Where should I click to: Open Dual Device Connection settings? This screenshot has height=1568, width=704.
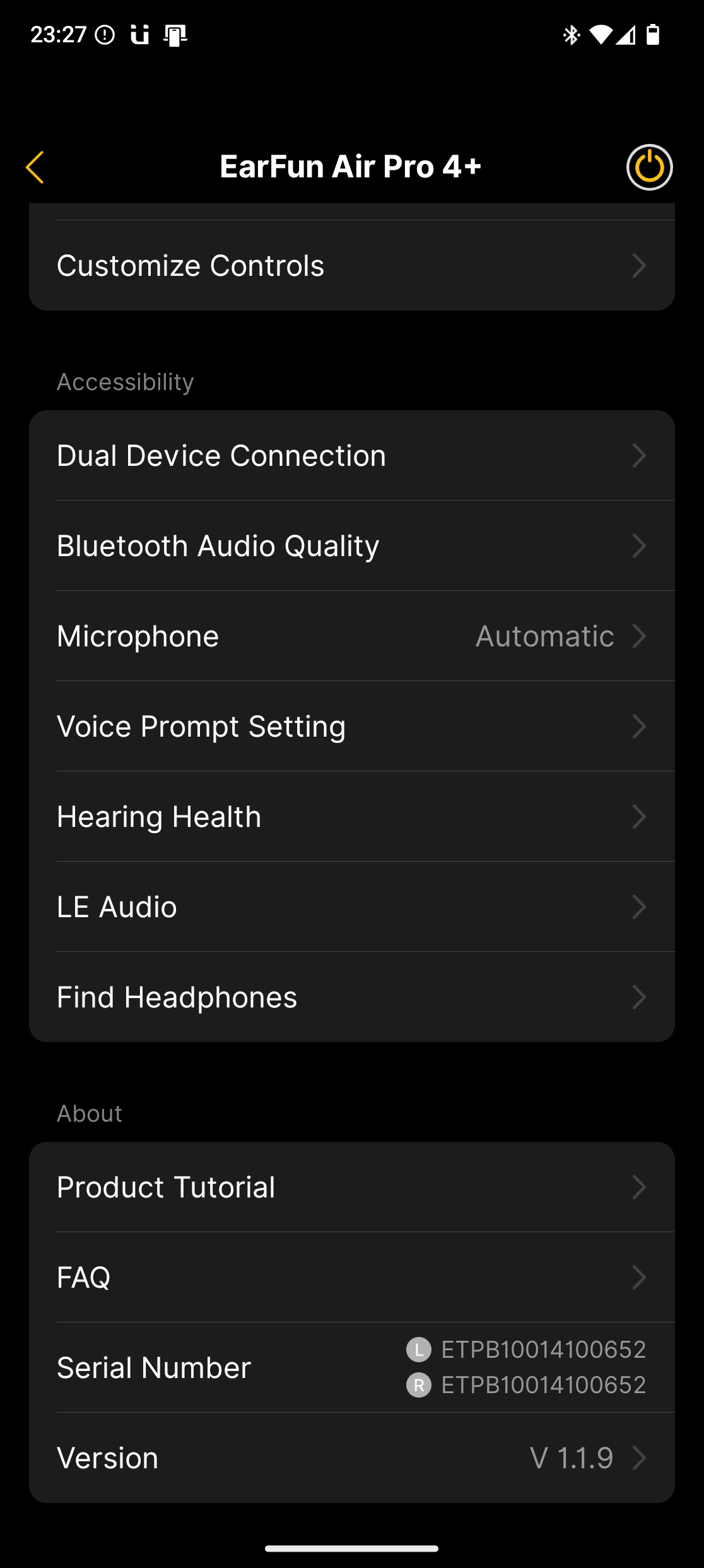click(351, 456)
